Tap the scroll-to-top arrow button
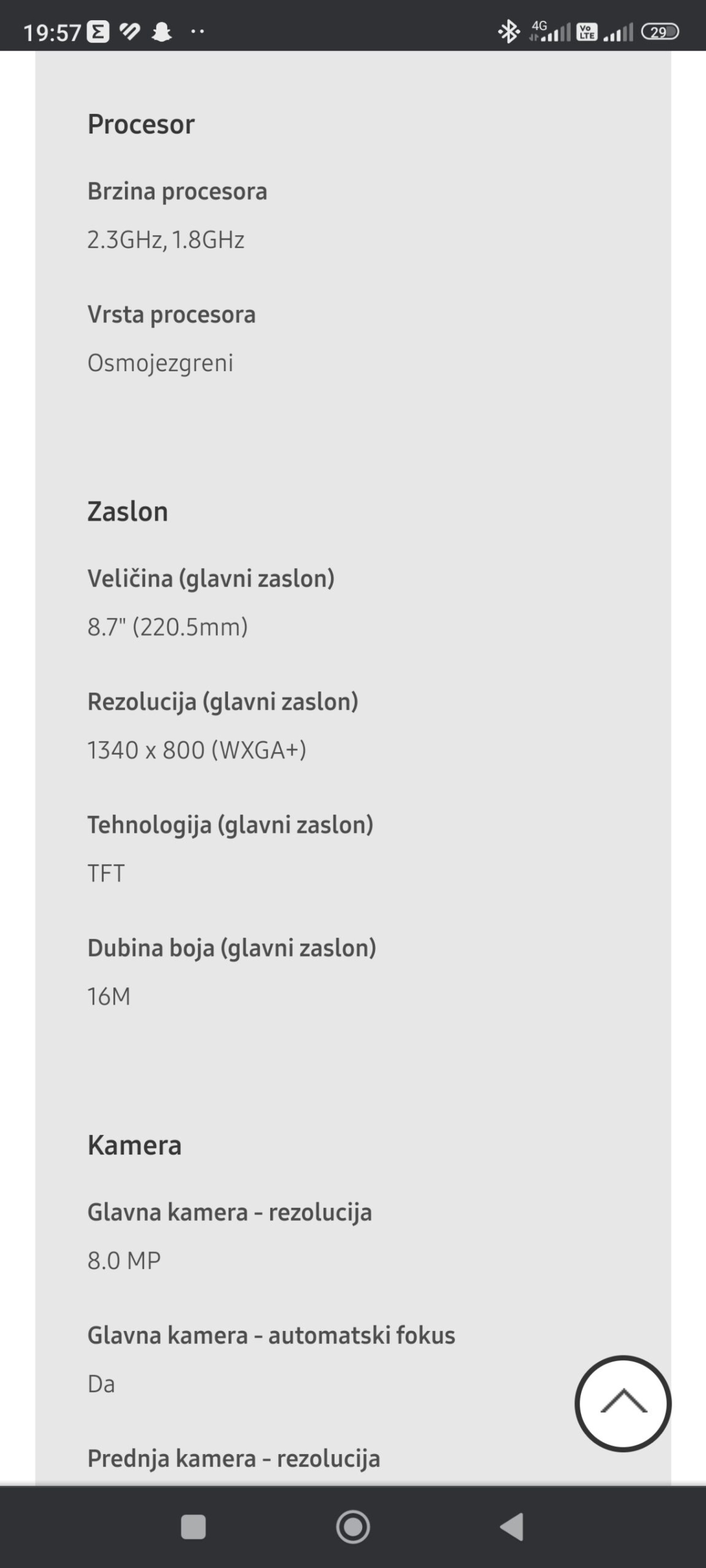The height and width of the screenshot is (1568, 706). coord(623,1403)
